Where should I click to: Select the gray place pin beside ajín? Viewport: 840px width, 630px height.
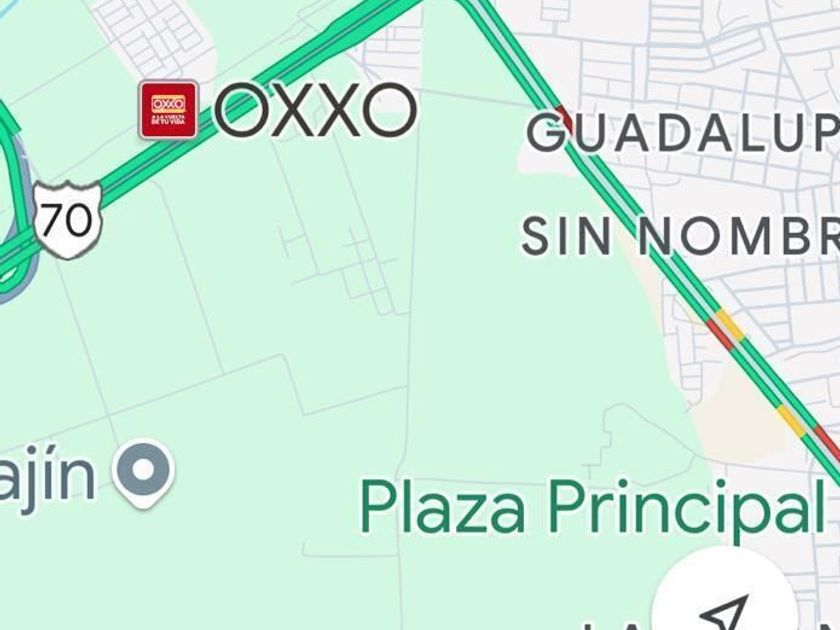tap(144, 470)
